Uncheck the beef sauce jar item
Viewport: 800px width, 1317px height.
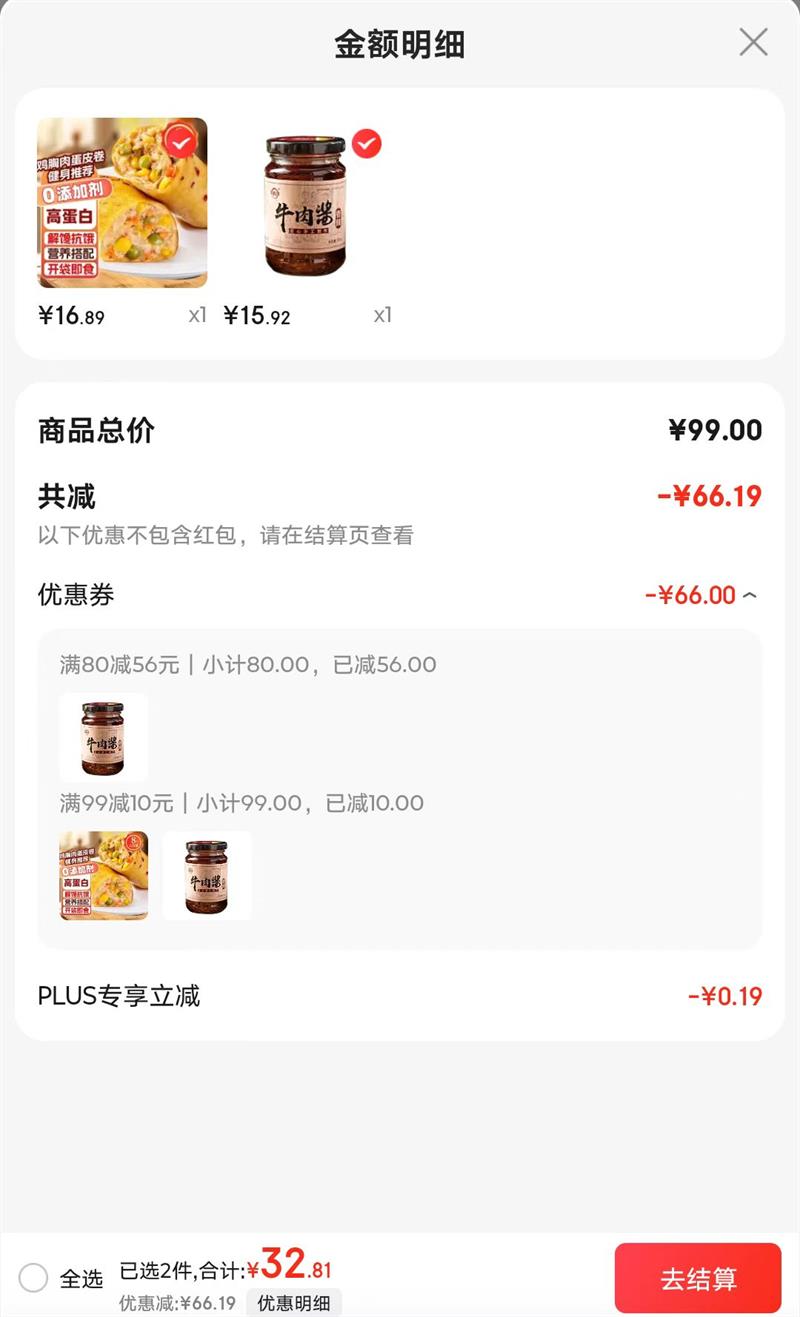point(367,144)
